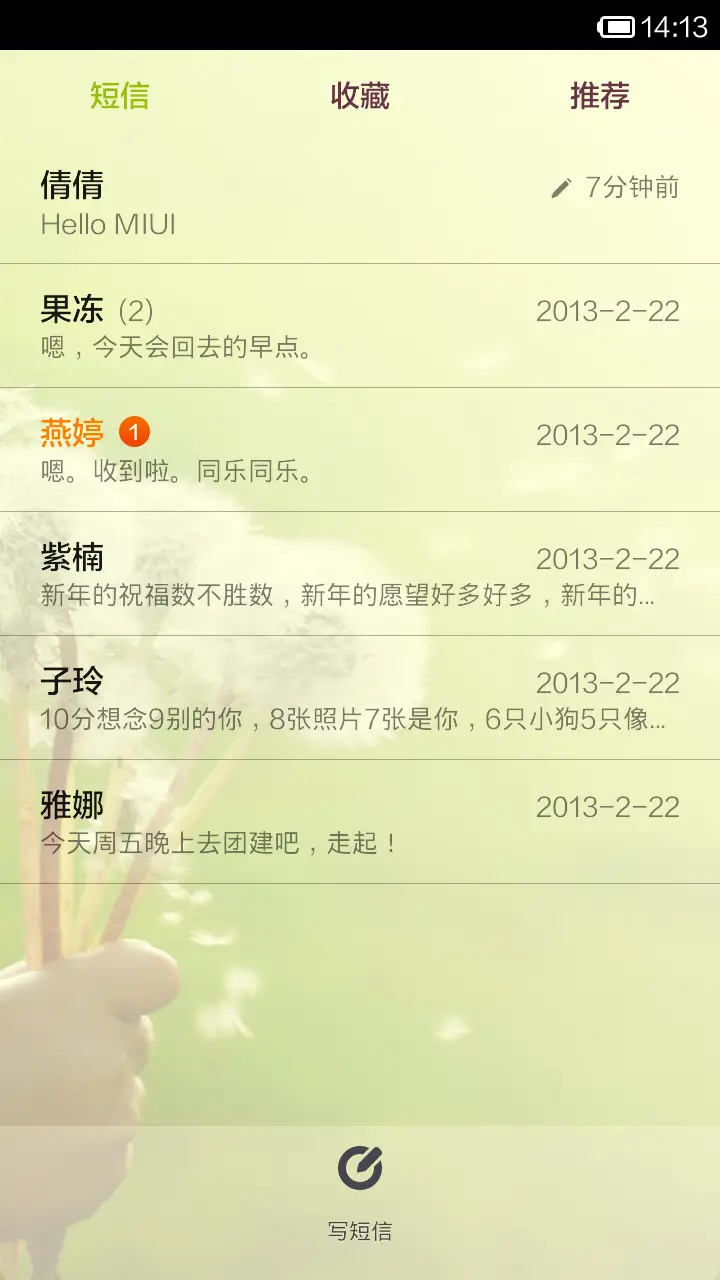Open the 推荐 tab
Screen dimensions: 720x1280
tap(598, 95)
